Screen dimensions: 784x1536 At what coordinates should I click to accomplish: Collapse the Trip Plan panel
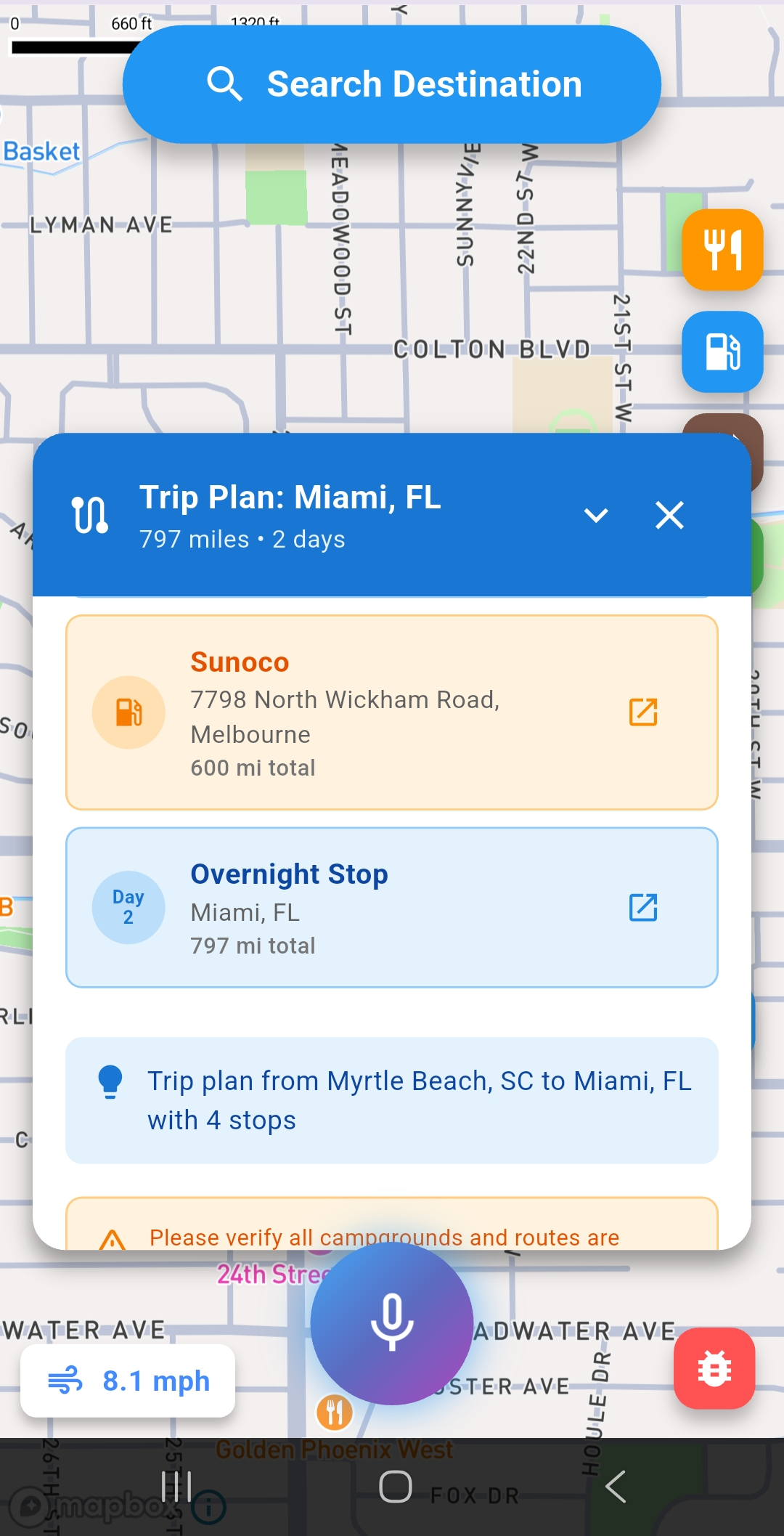597,515
